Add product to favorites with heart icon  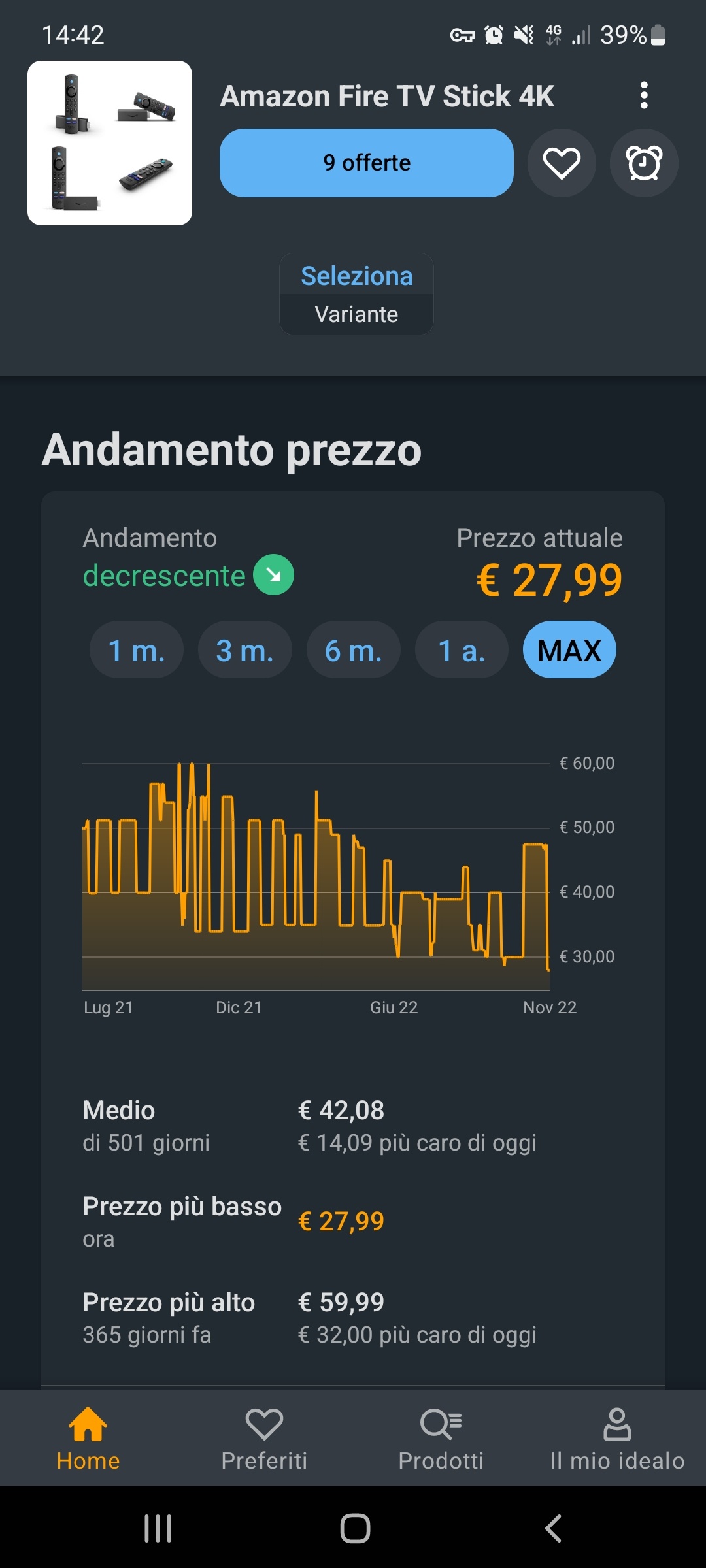click(x=562, y=163)
